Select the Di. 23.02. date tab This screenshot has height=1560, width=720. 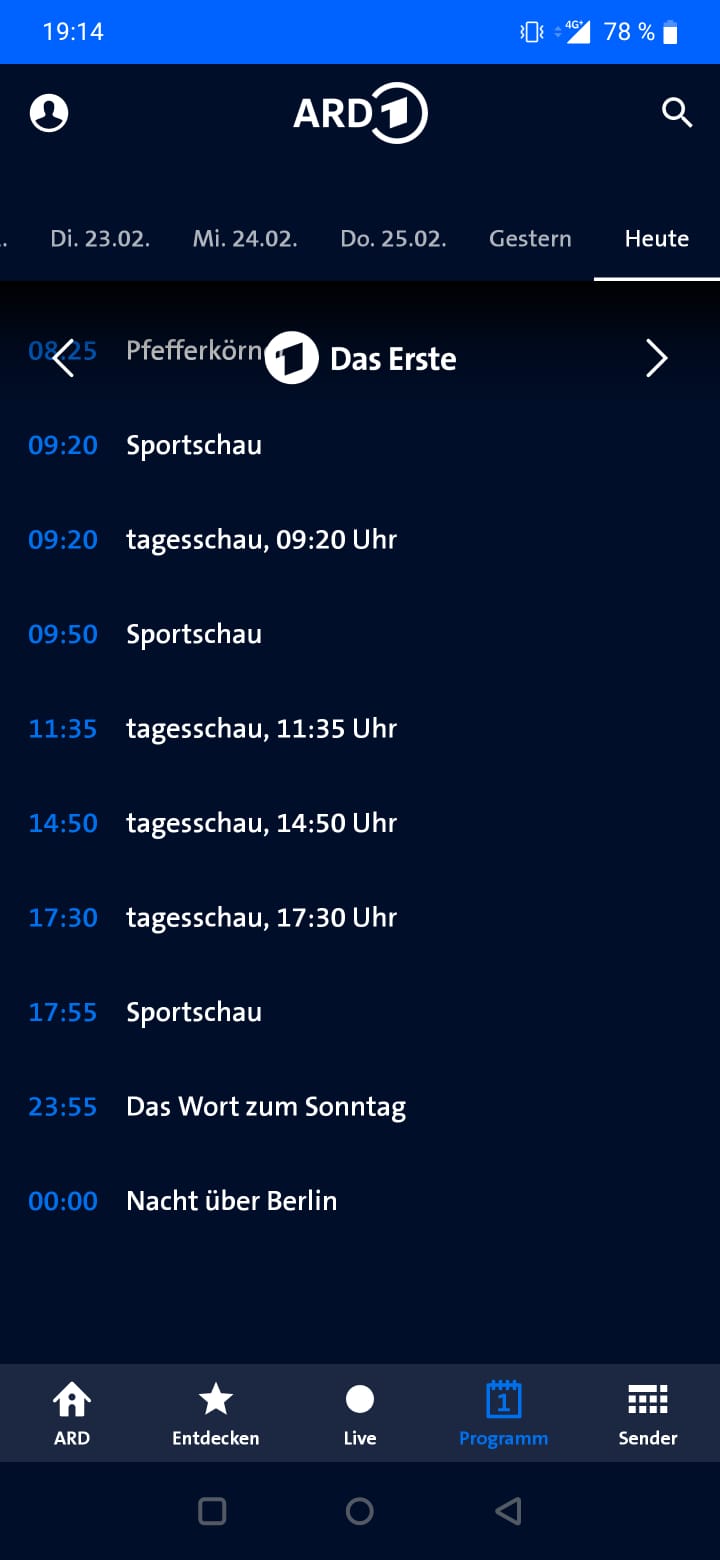[x=100, y=238]
